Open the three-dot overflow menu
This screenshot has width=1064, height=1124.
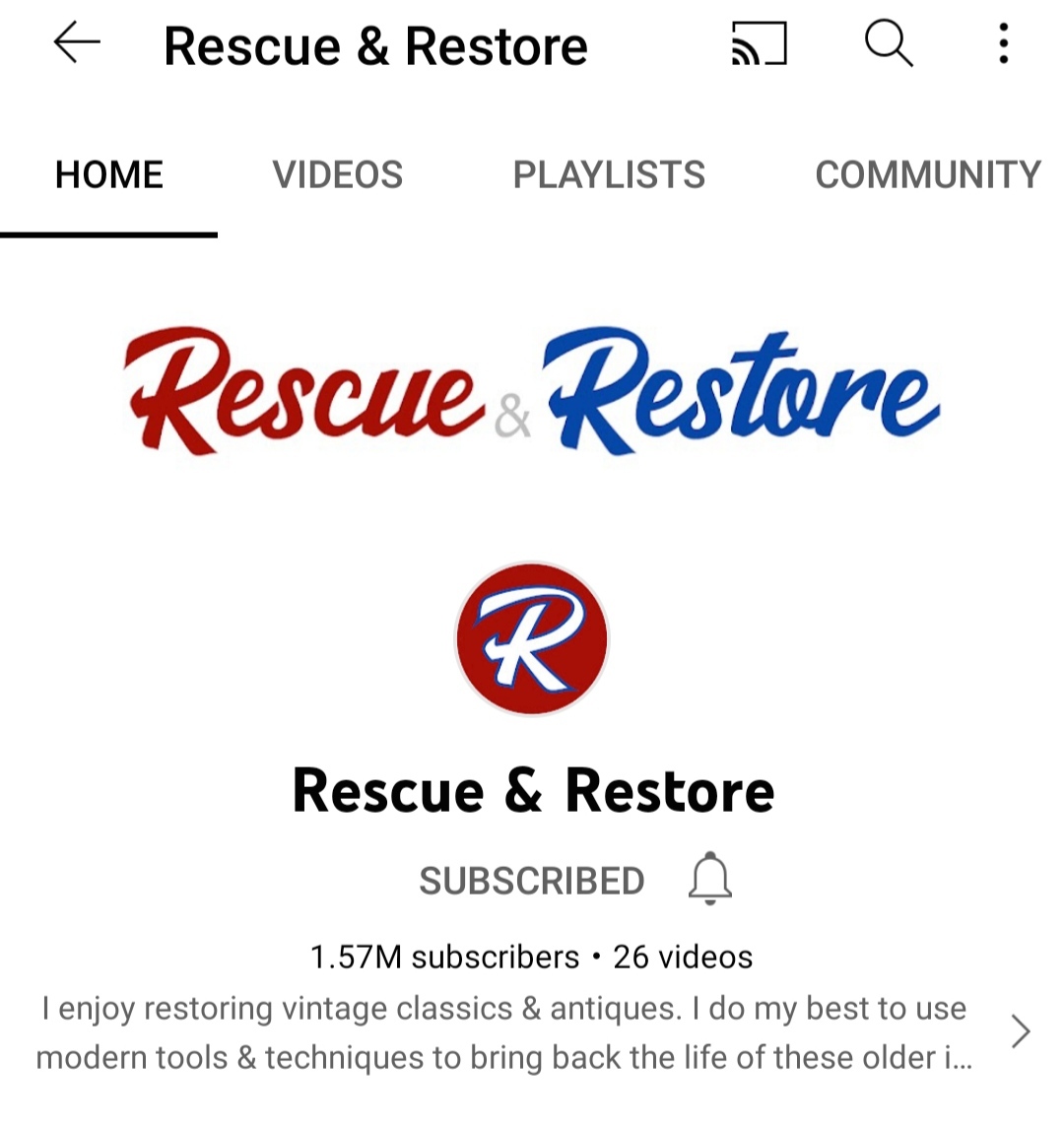1003,43
